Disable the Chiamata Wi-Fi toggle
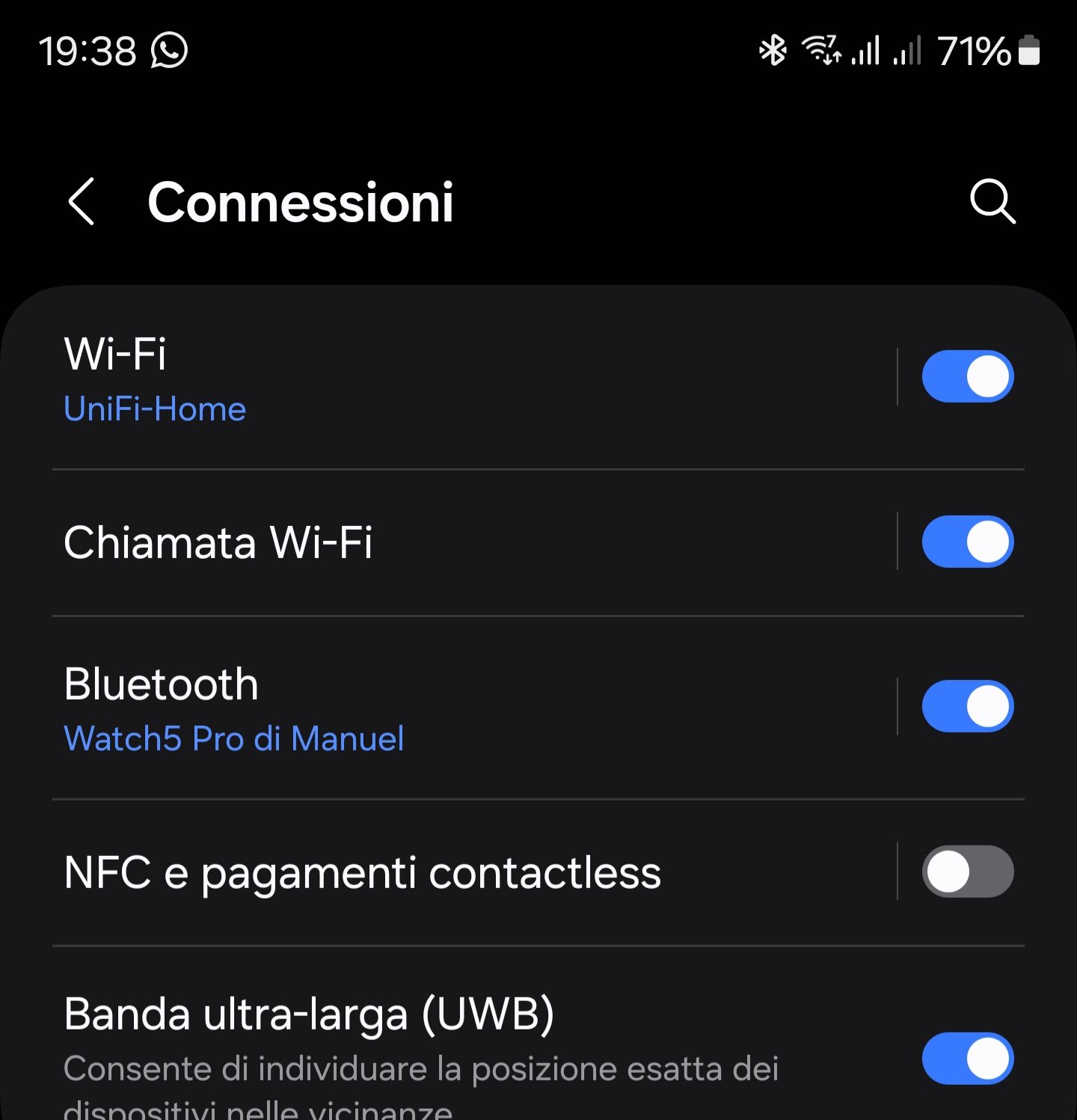This screenshot has height=1120, width=1077. [x=967, y=542]
